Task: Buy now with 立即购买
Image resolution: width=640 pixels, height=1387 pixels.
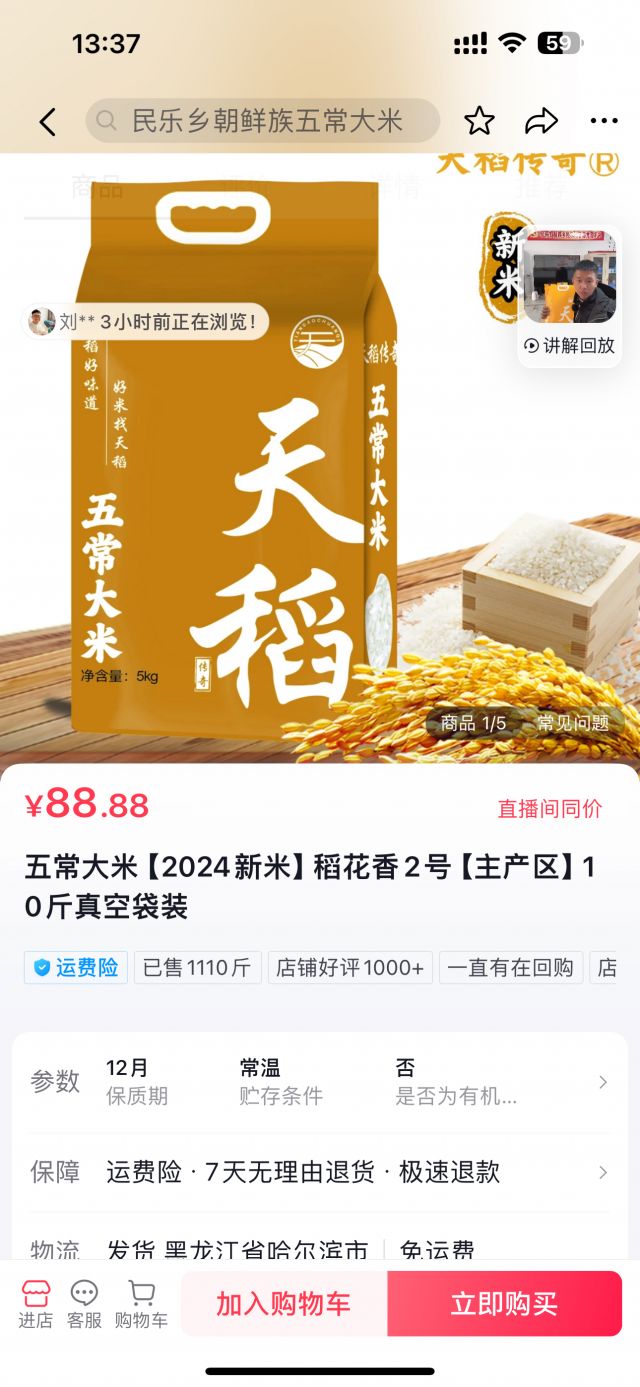Action: [504, 1304]
